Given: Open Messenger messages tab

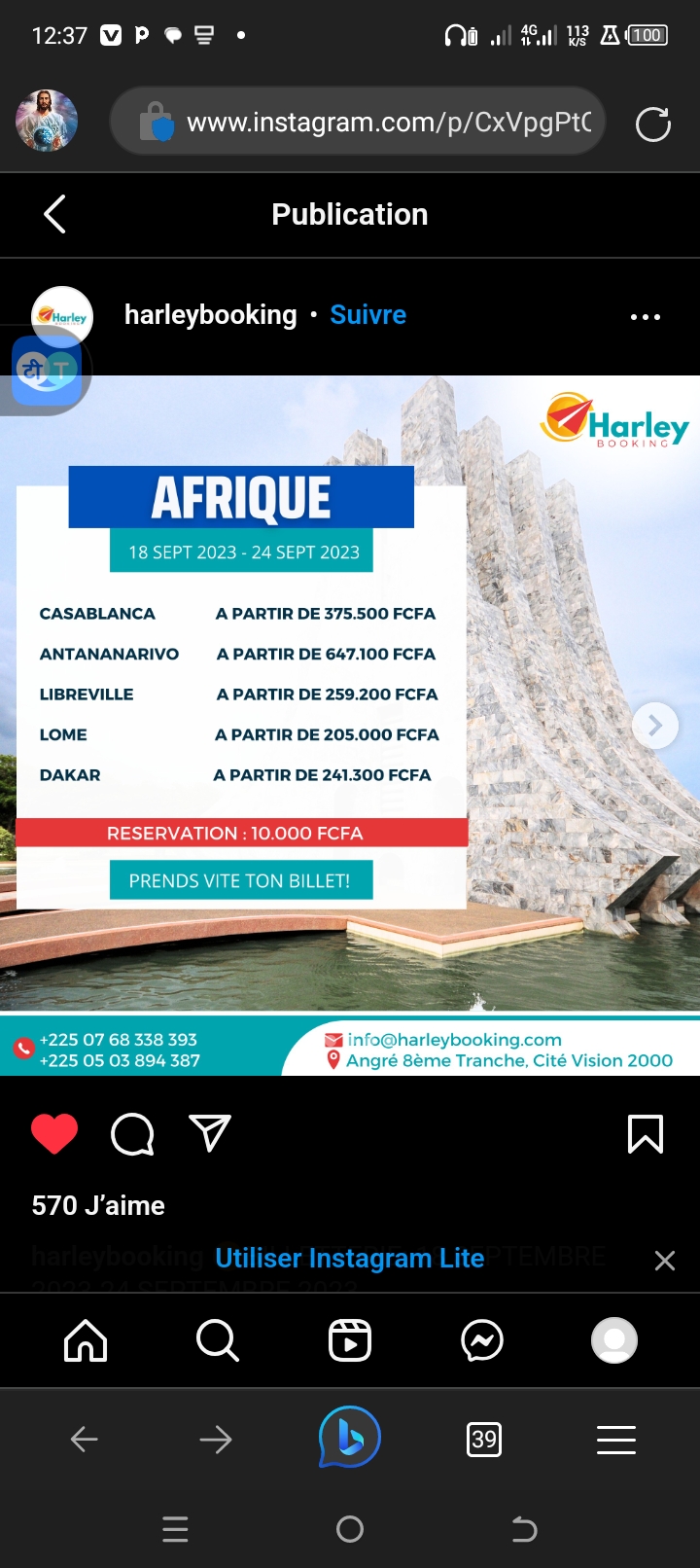Looking at the screenshot, I should coord(482,1340).
